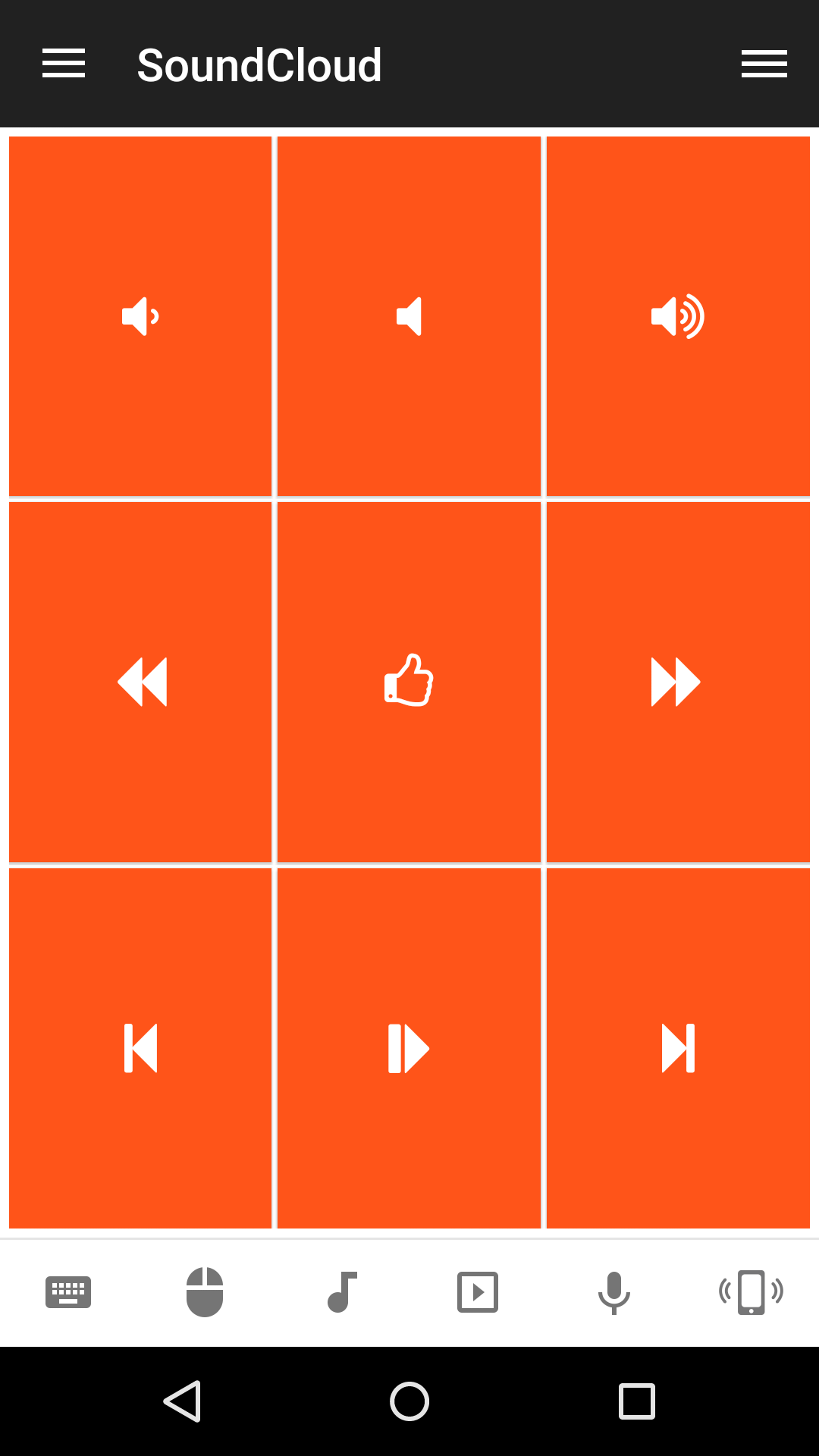
Task: Rewind the current track
Action: (140, 682)
